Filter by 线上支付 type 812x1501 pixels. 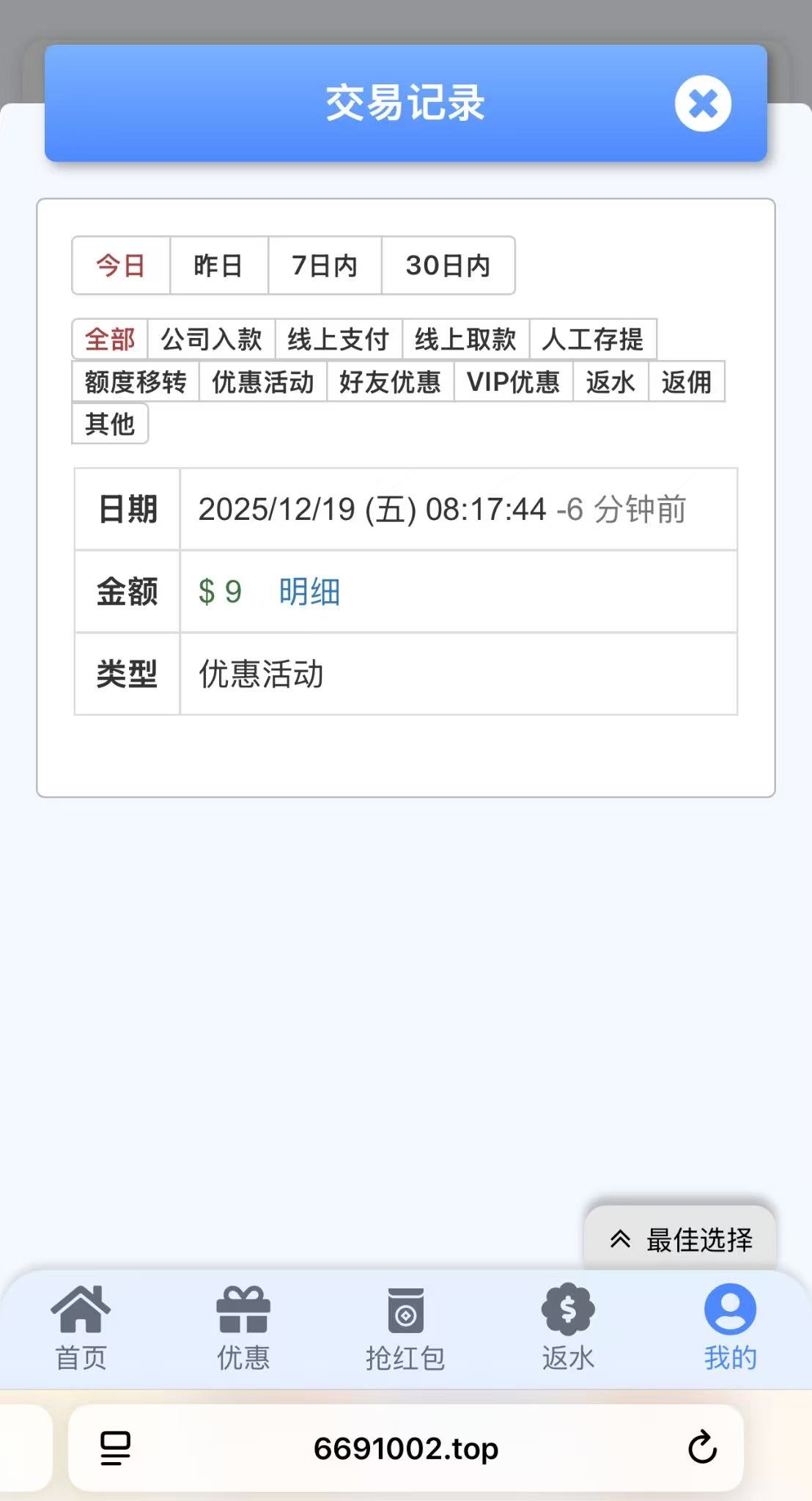338,340
